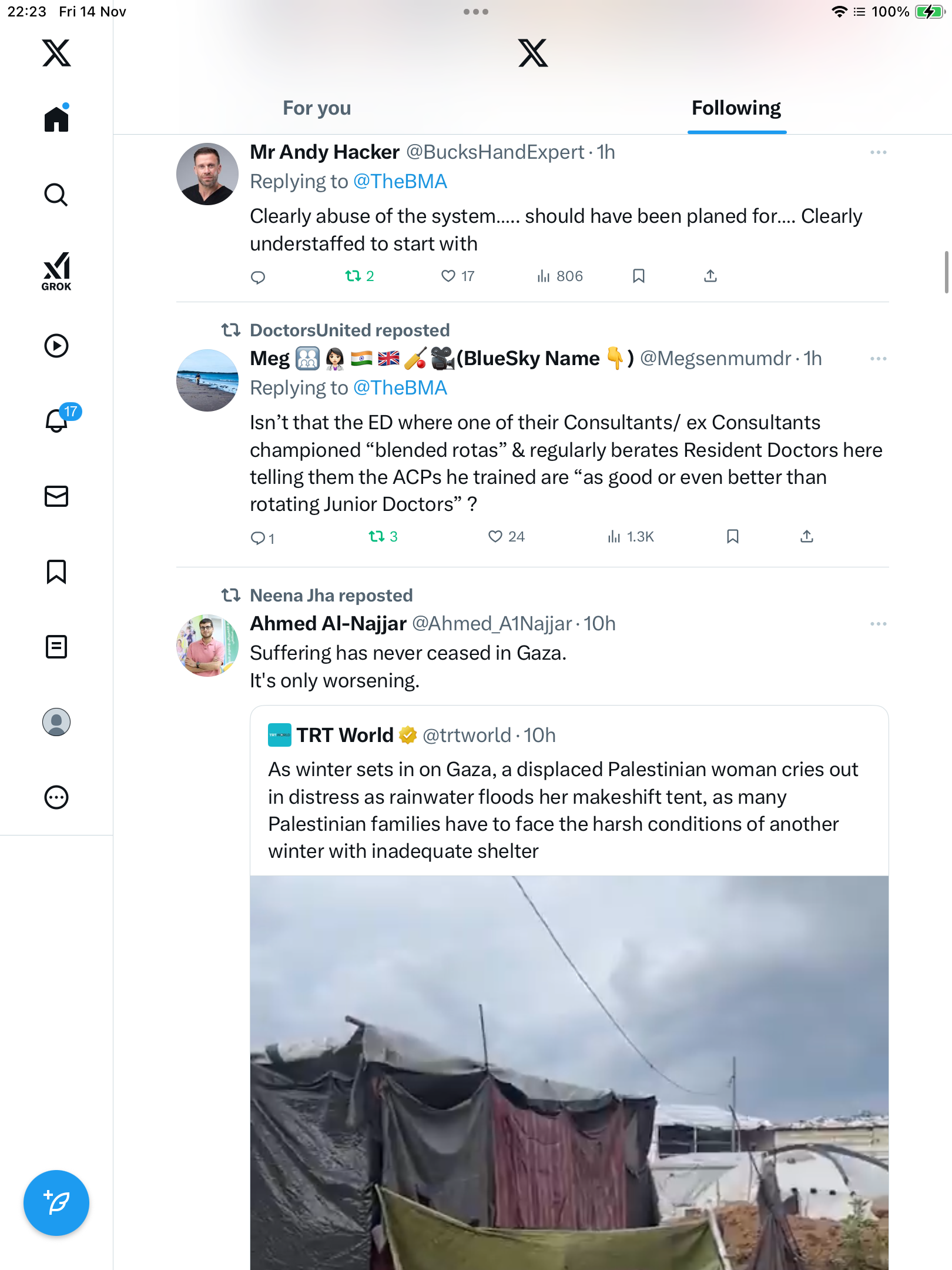
Task: Open the notifications bell
Action: coord(58,420)
